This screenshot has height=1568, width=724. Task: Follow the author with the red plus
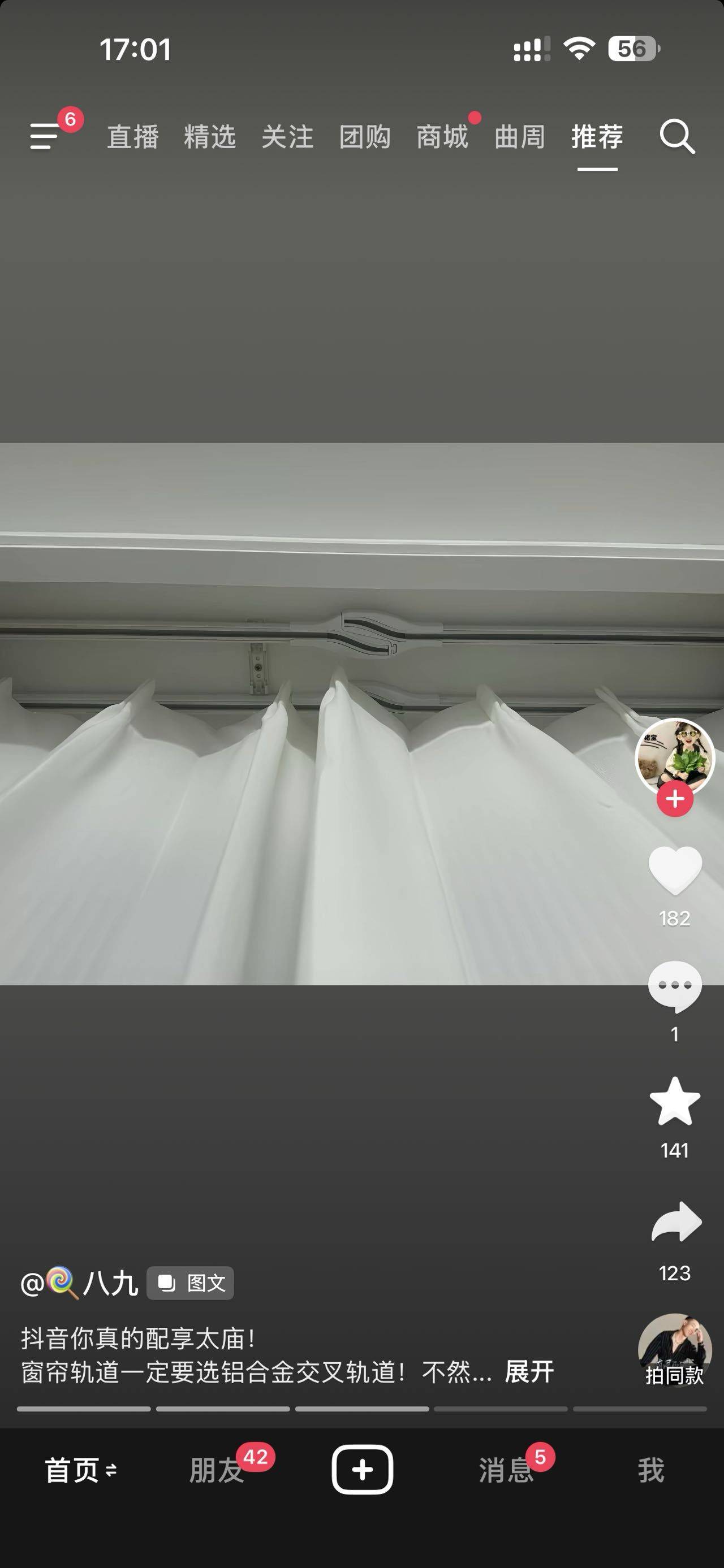675,799
